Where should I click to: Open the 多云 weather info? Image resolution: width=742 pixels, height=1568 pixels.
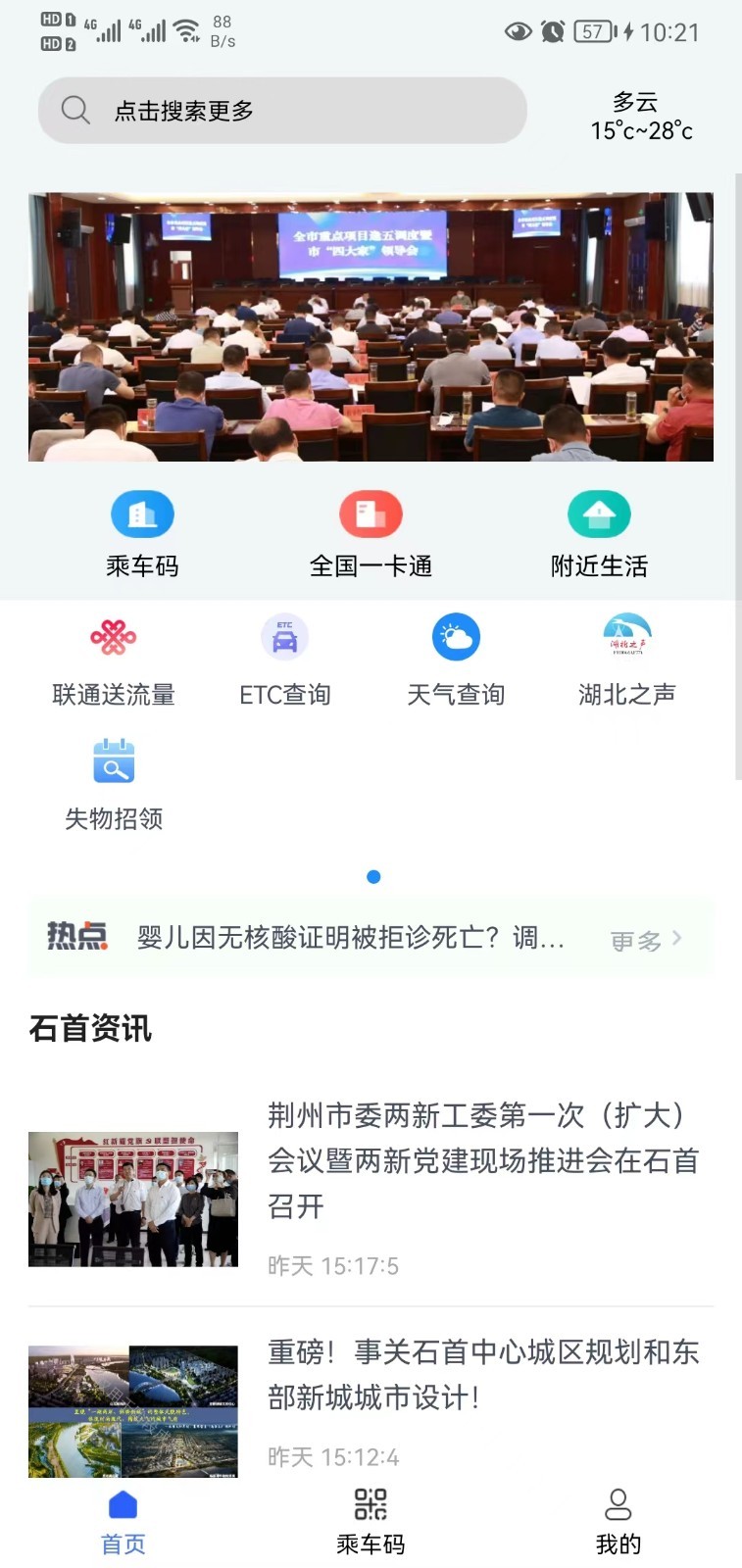click(641, 116)
